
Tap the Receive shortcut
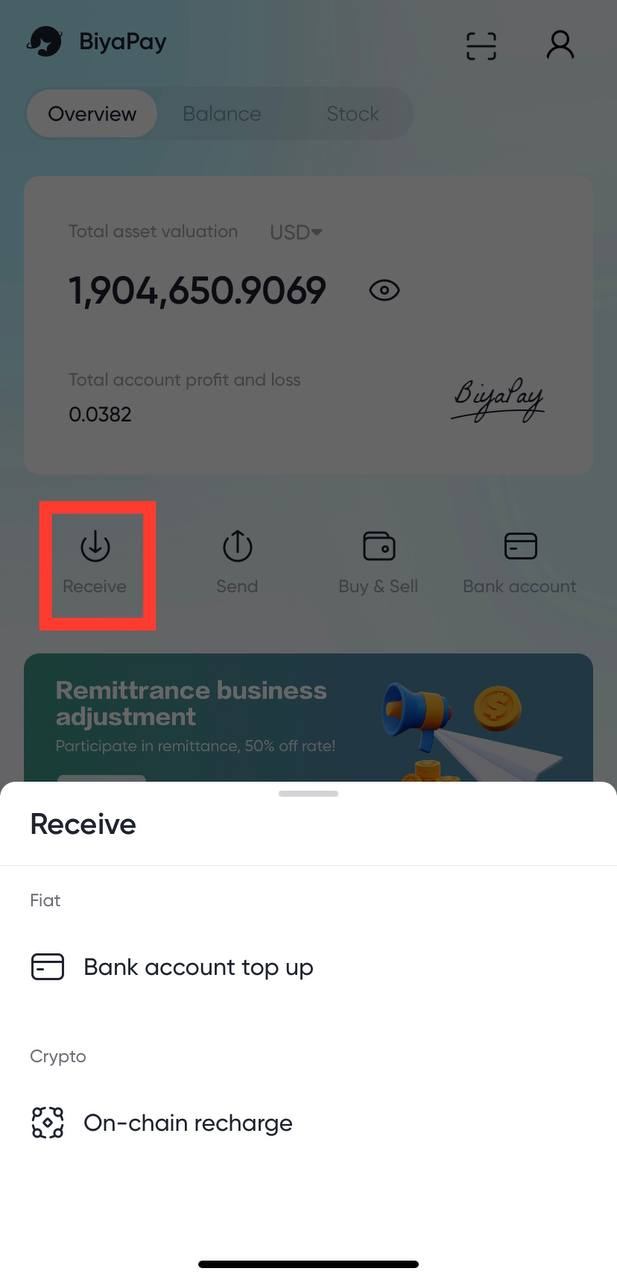point(95,563)
